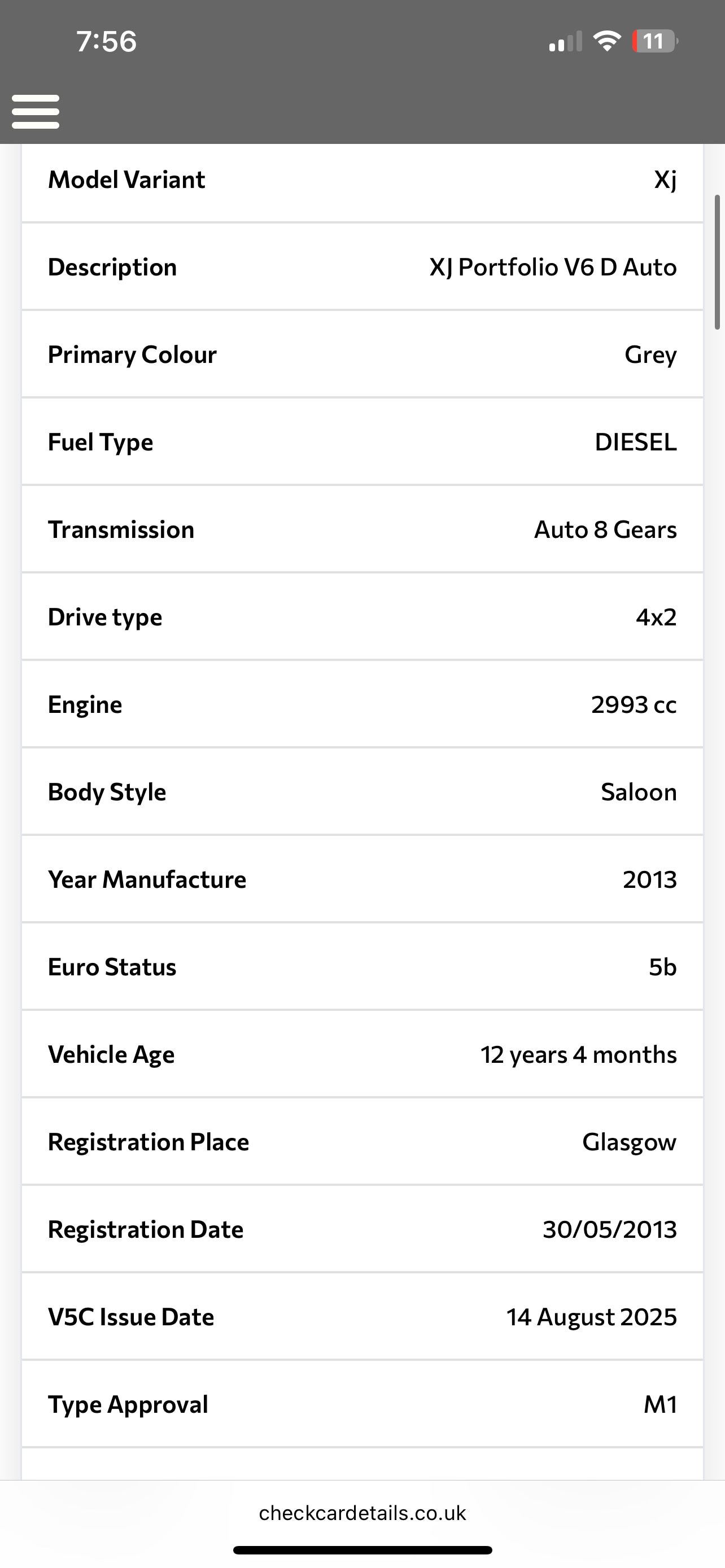
Task: Select the Type Approval M1 row
Action: click(x=362, y=1405)
